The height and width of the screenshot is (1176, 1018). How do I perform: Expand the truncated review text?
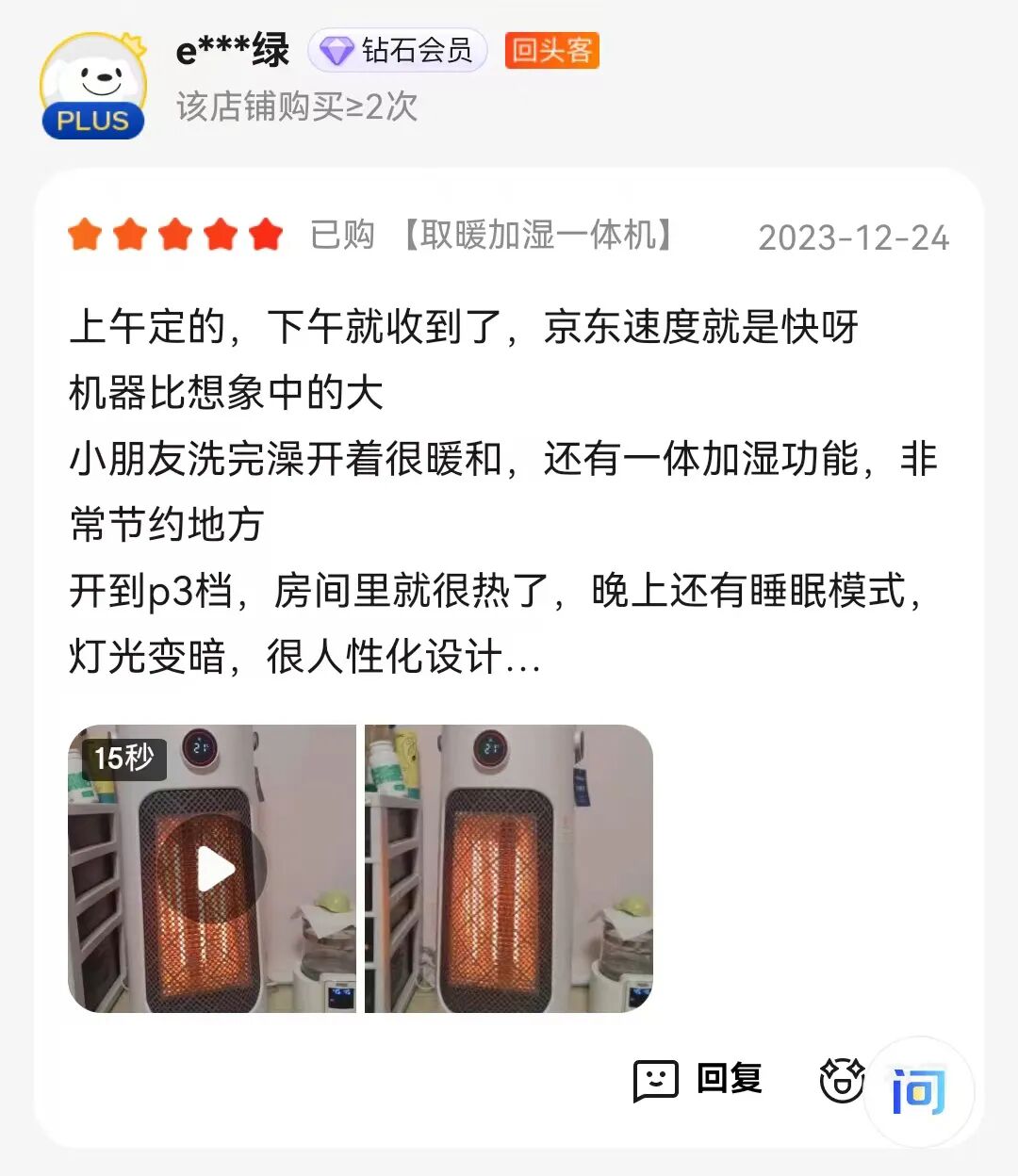[523, 658]
